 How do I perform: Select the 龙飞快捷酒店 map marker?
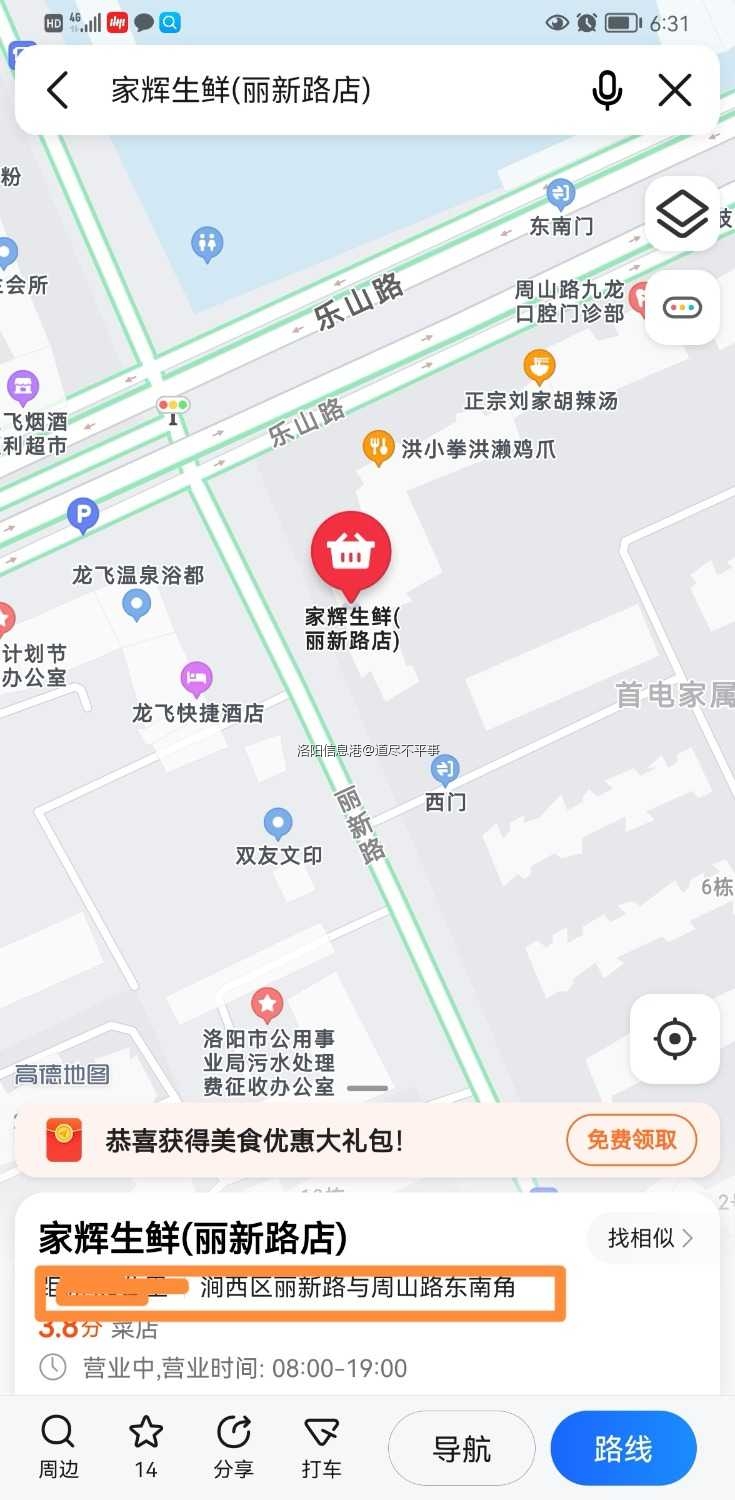197,680
